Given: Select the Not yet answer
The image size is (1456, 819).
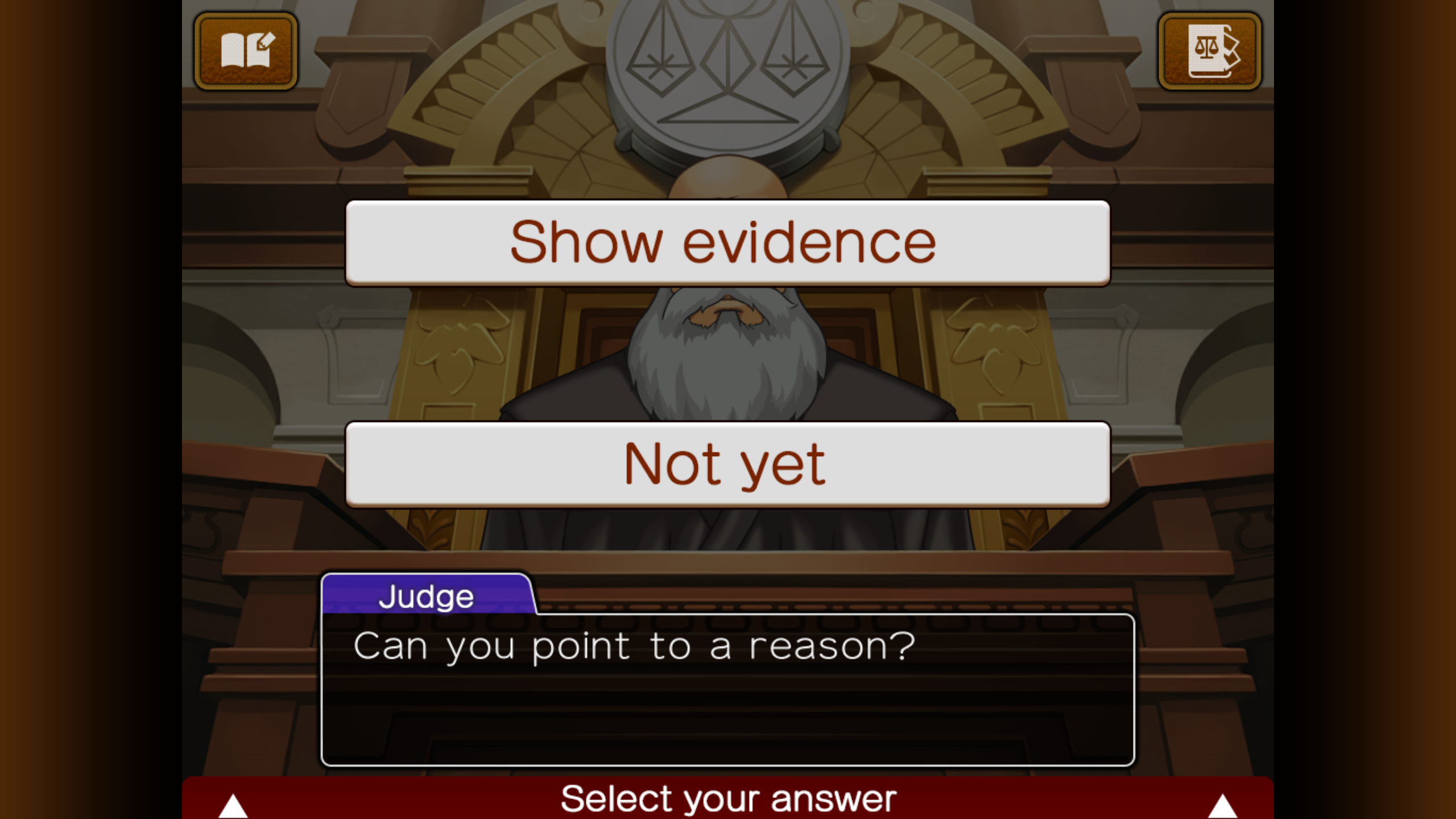Looking at the screenshot, I should pyautogui.click(x=727, y=464).
